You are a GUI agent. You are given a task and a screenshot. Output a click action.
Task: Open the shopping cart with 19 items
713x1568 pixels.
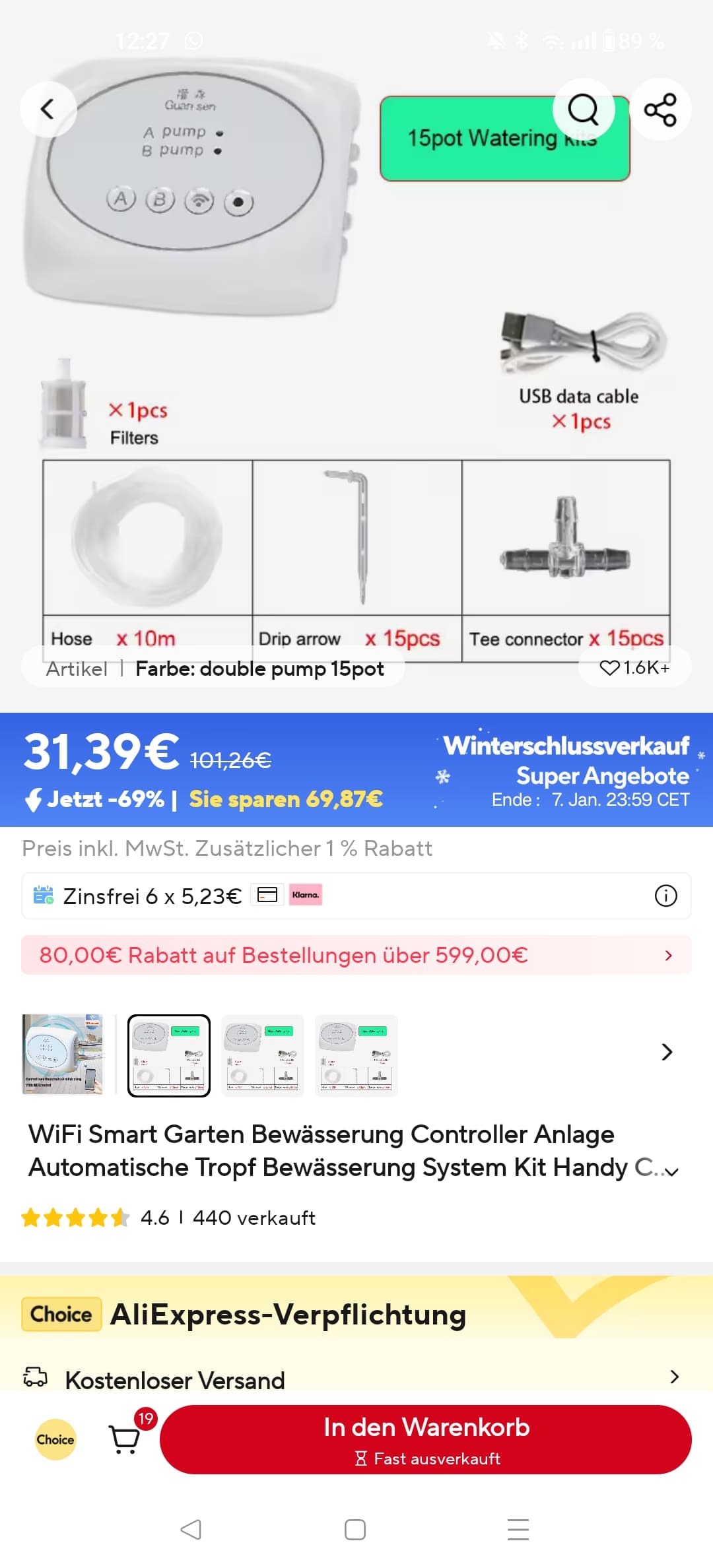click(x=125, y=1439)
